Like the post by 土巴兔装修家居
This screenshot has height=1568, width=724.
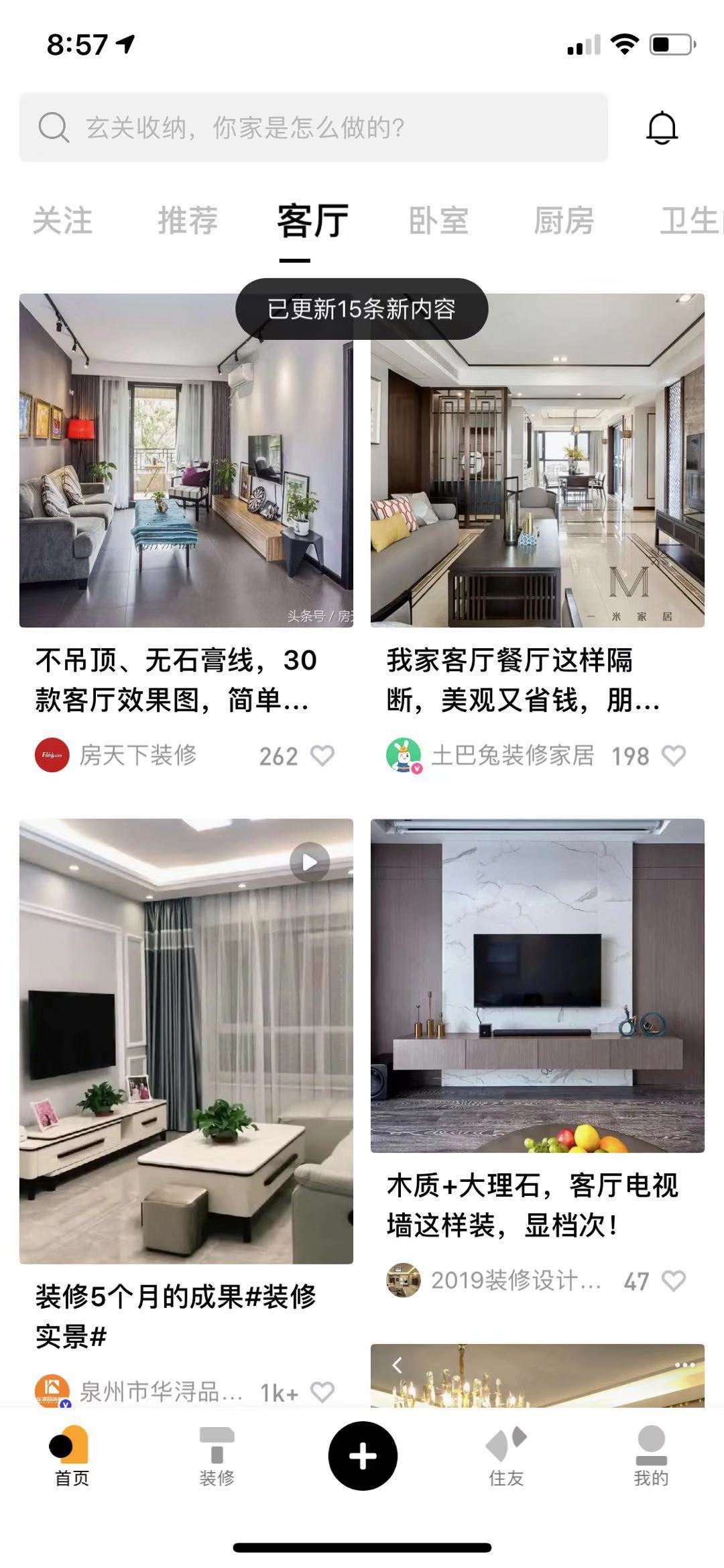click(674, 756)
